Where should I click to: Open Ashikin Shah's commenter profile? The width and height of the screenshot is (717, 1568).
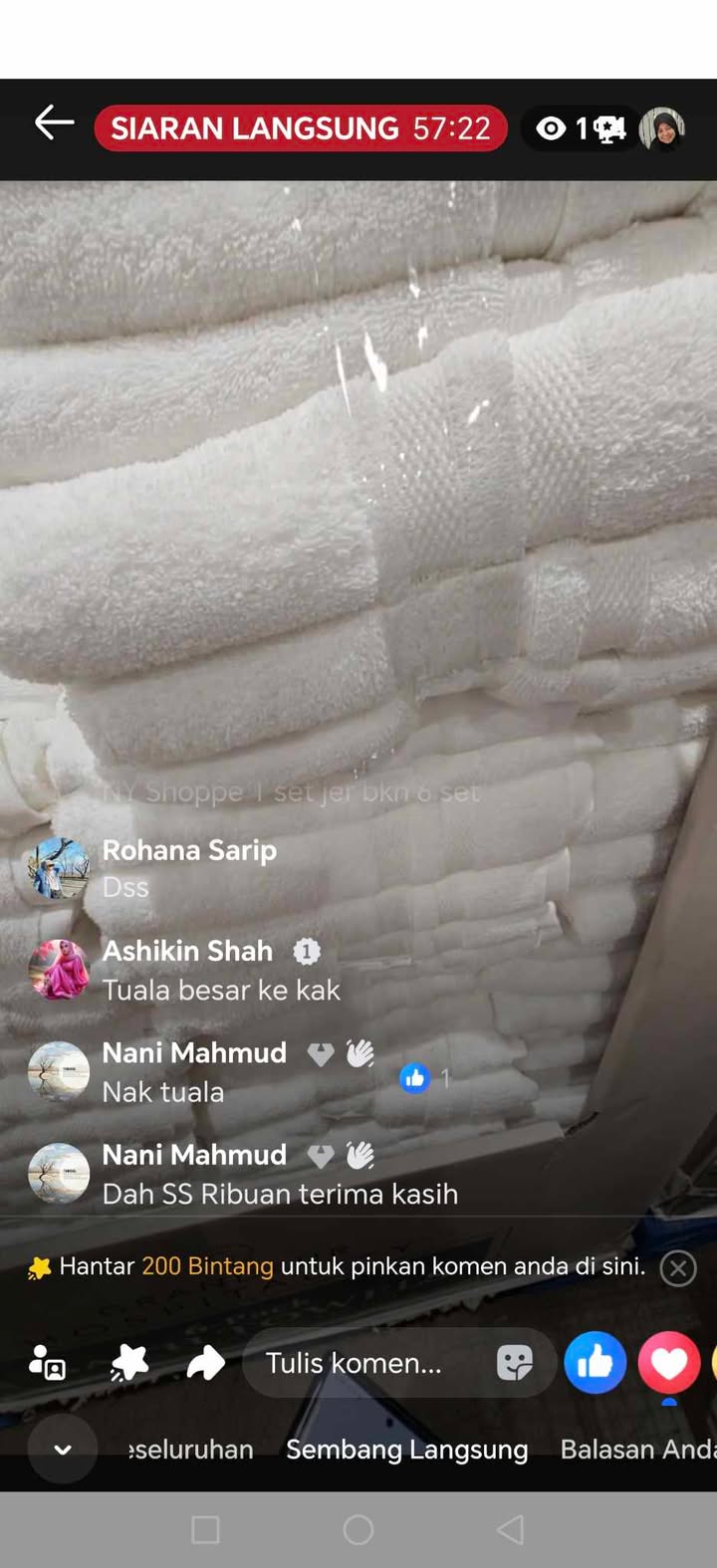[60, 970]
